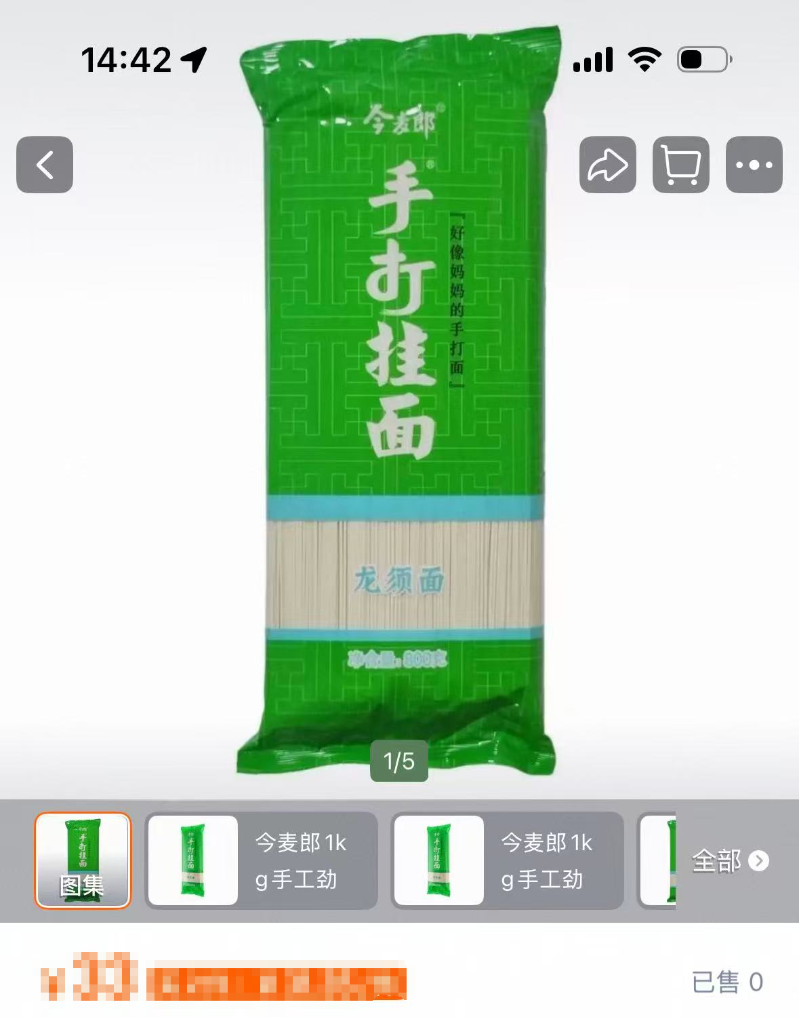Viewport: 799px width, 1017px height.
Task: Select the 图集 image gallery thumbnail
Action: point(83,860)
